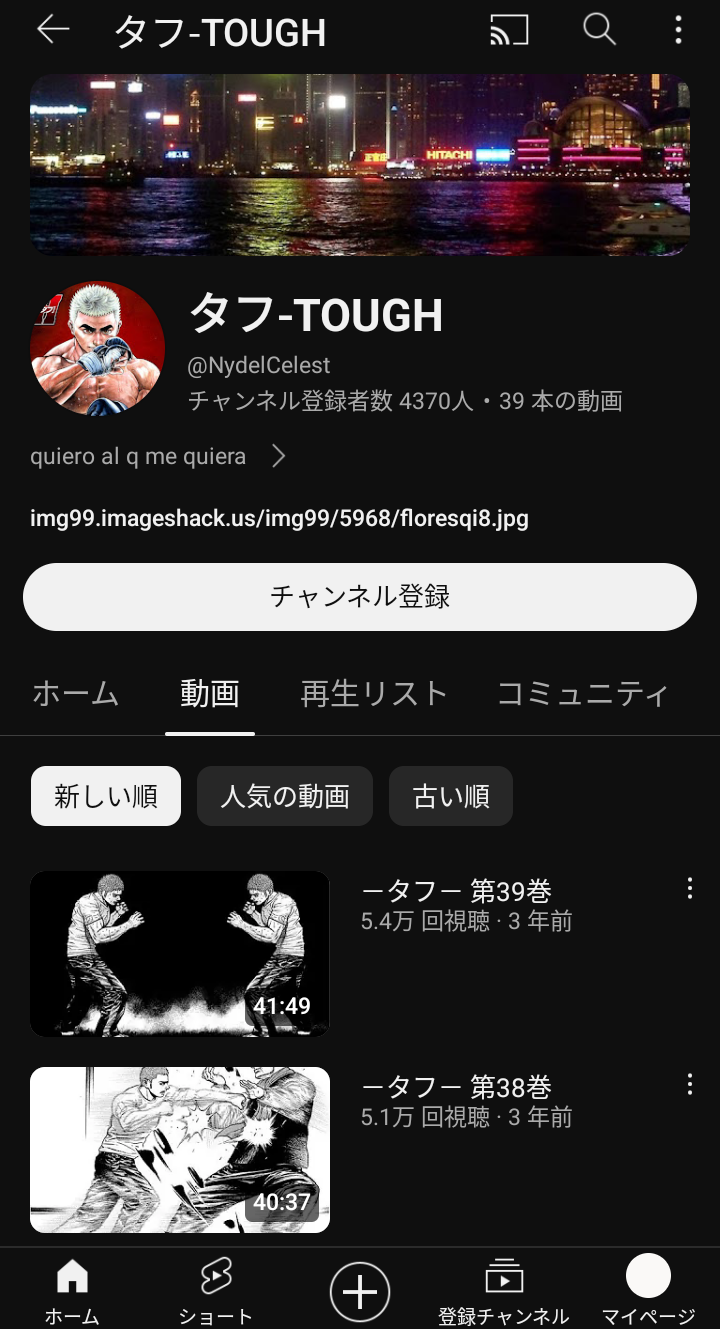Viewport: 720px width, 1329px height.
Task: Subscribe with the チャンネル登録 button
Action: point(360,597)
